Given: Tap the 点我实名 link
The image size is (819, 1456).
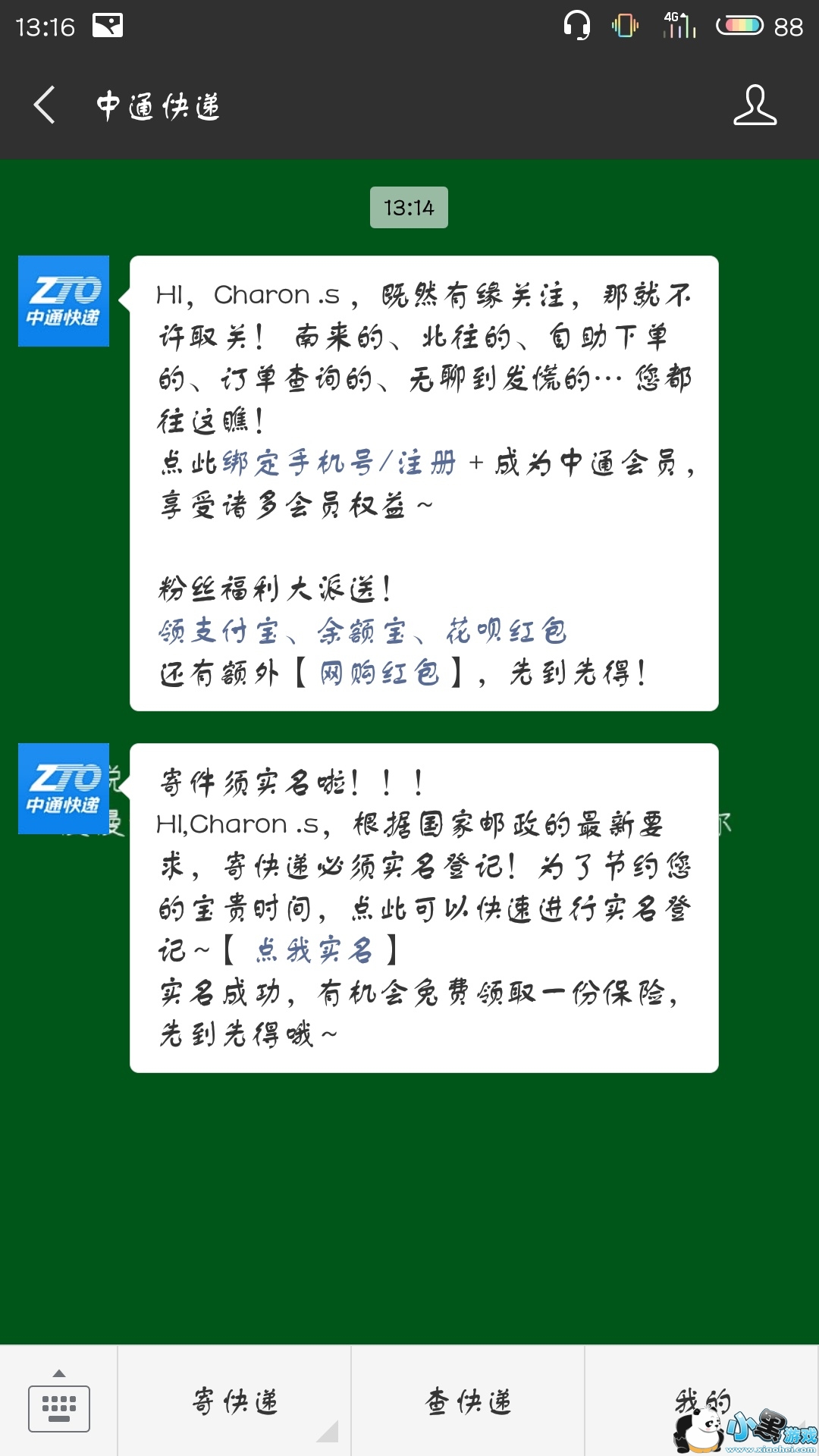Looking at the screenshot, I should (x=314, y=949).
